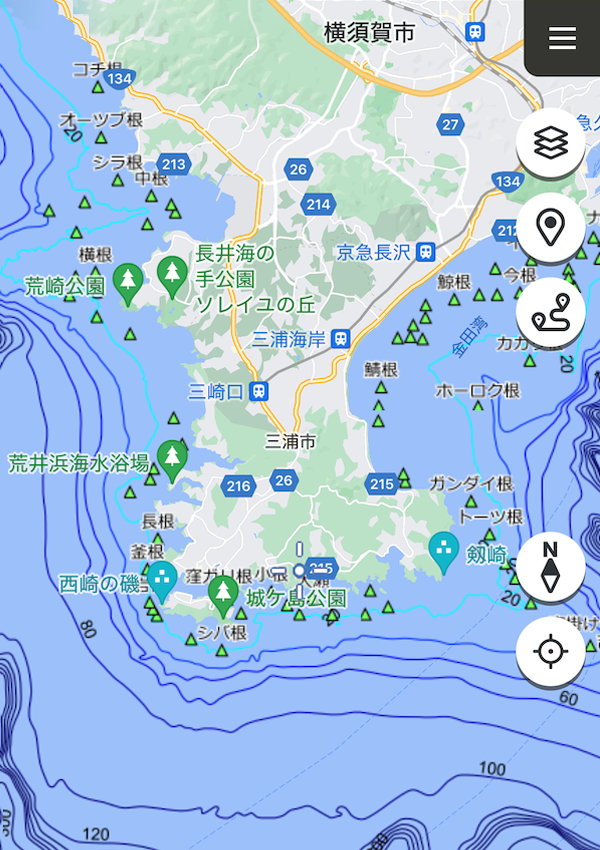Select the 城ケ島公園 park marker
Screen dimensions: 600x850
tap(223, 595)
